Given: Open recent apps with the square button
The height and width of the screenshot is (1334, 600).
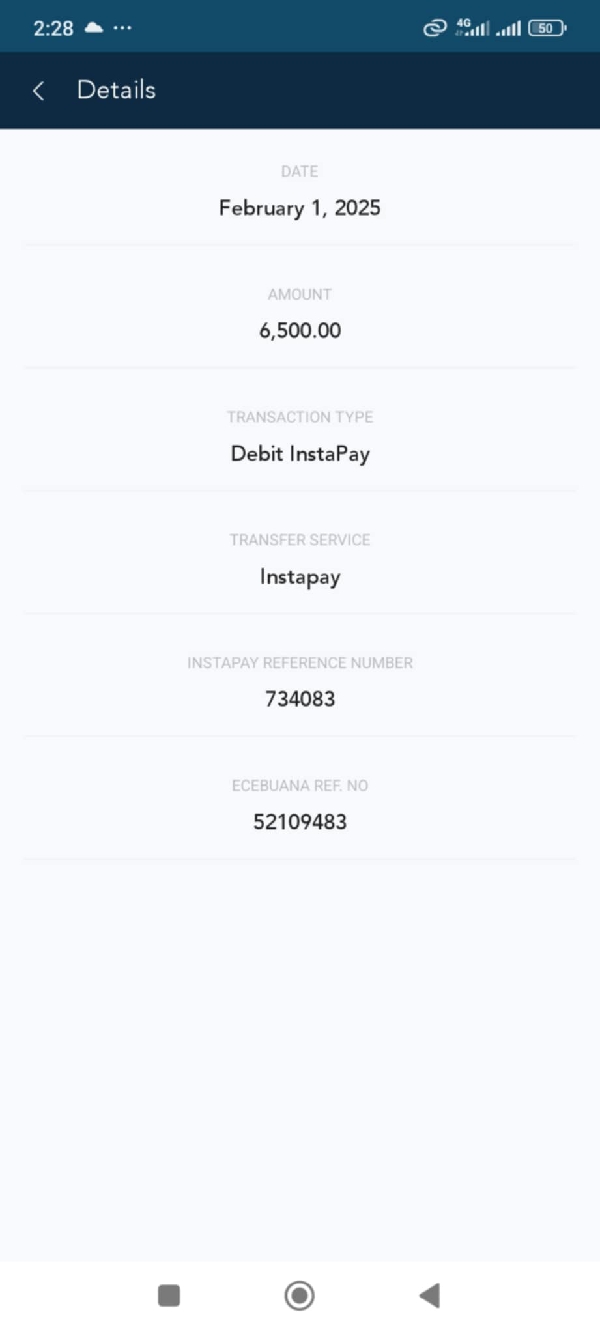Looking at the screenshot, I should [169, 1296].
